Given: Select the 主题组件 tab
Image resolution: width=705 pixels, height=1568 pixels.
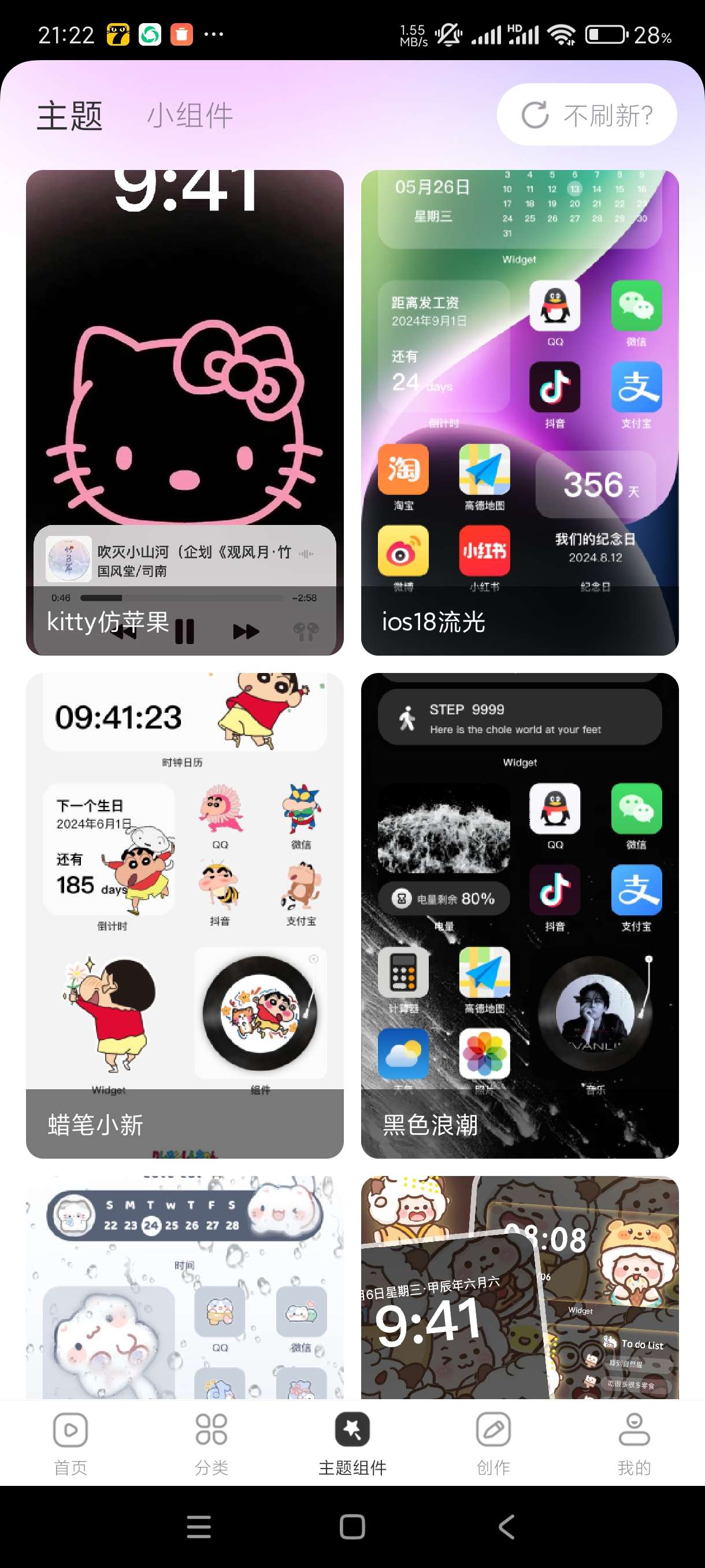Looking at the screenshot, I should (352, 1444).
